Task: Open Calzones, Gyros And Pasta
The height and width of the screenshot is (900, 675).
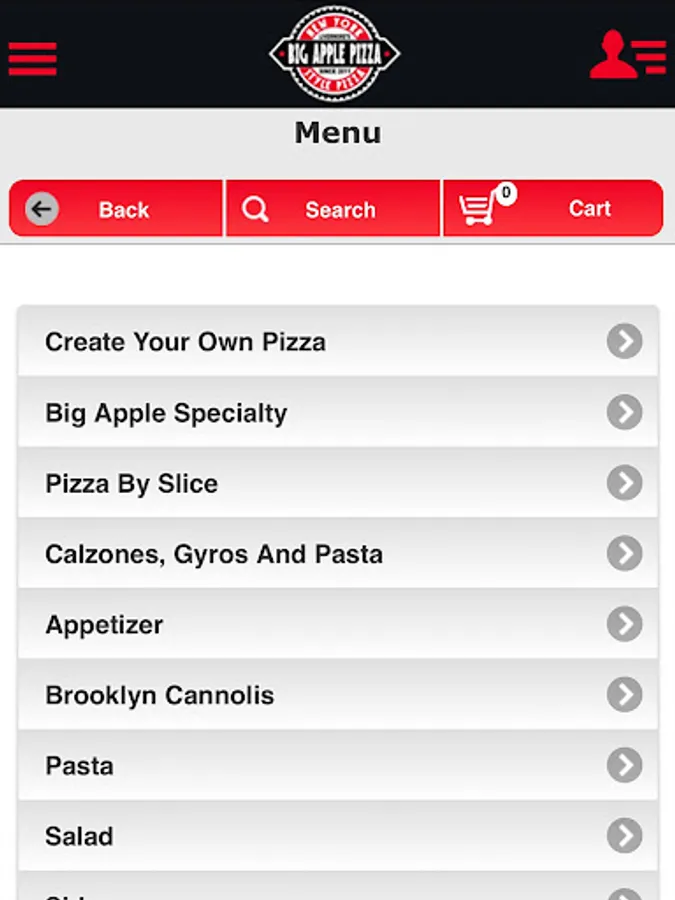Action: 338,554
